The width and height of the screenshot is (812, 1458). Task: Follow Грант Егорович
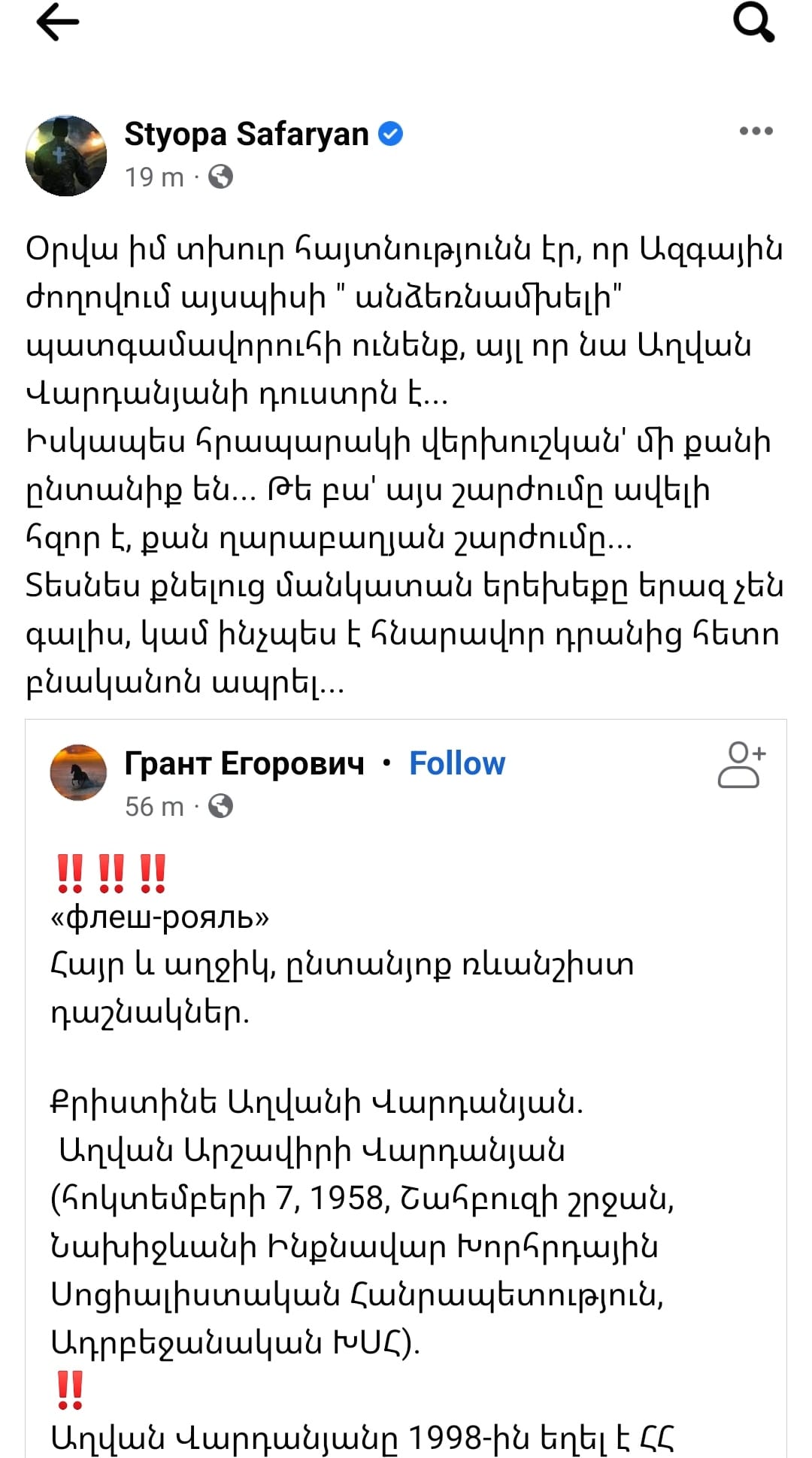pyautogui.click(x=457, y=763)
